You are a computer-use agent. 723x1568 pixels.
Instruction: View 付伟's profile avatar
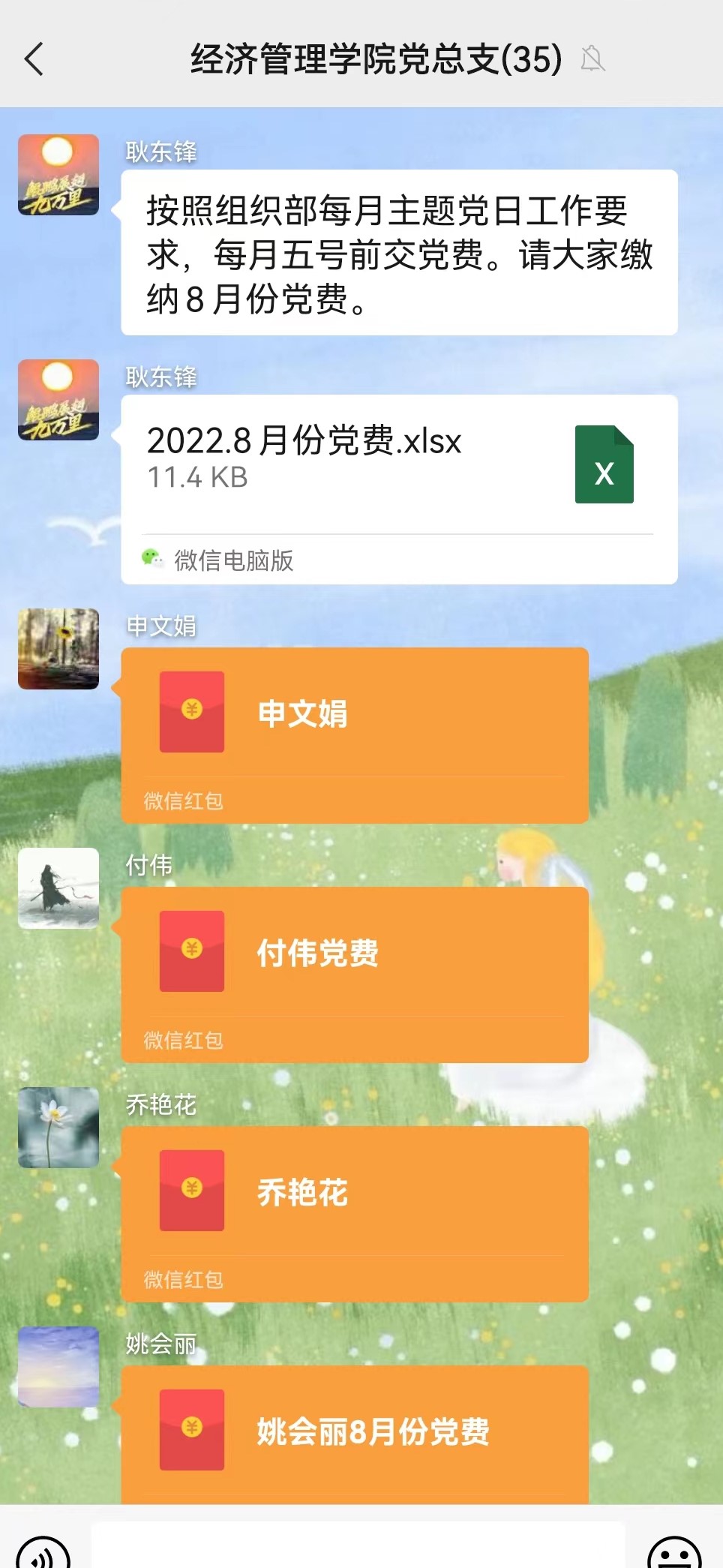(x=58, y=888)
